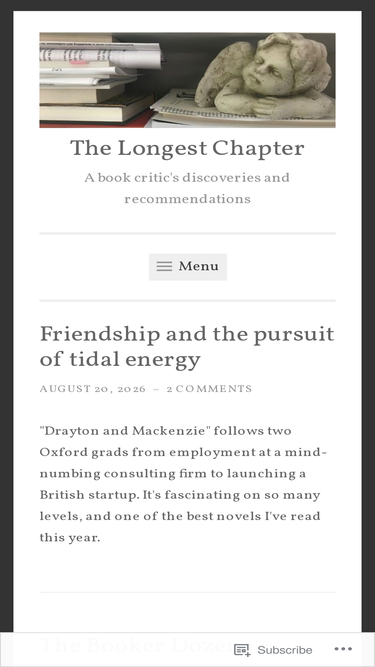This screenshot has width=375, height=667.
Task: Subscribe to this blog
Action: pos(273,650)
